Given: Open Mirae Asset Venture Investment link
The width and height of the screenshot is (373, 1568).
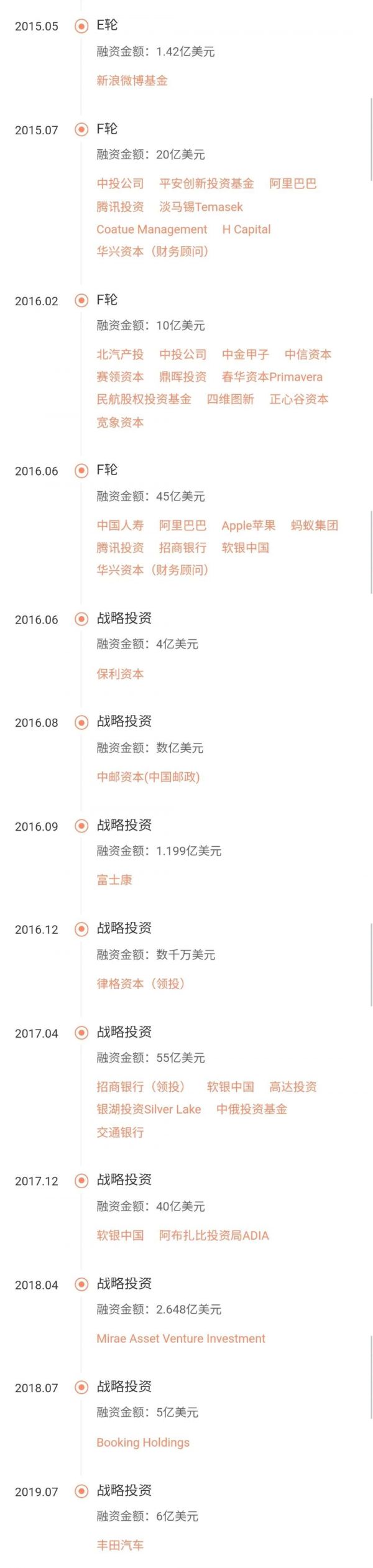Looking at the screenshot, I should pos(181,1339).
